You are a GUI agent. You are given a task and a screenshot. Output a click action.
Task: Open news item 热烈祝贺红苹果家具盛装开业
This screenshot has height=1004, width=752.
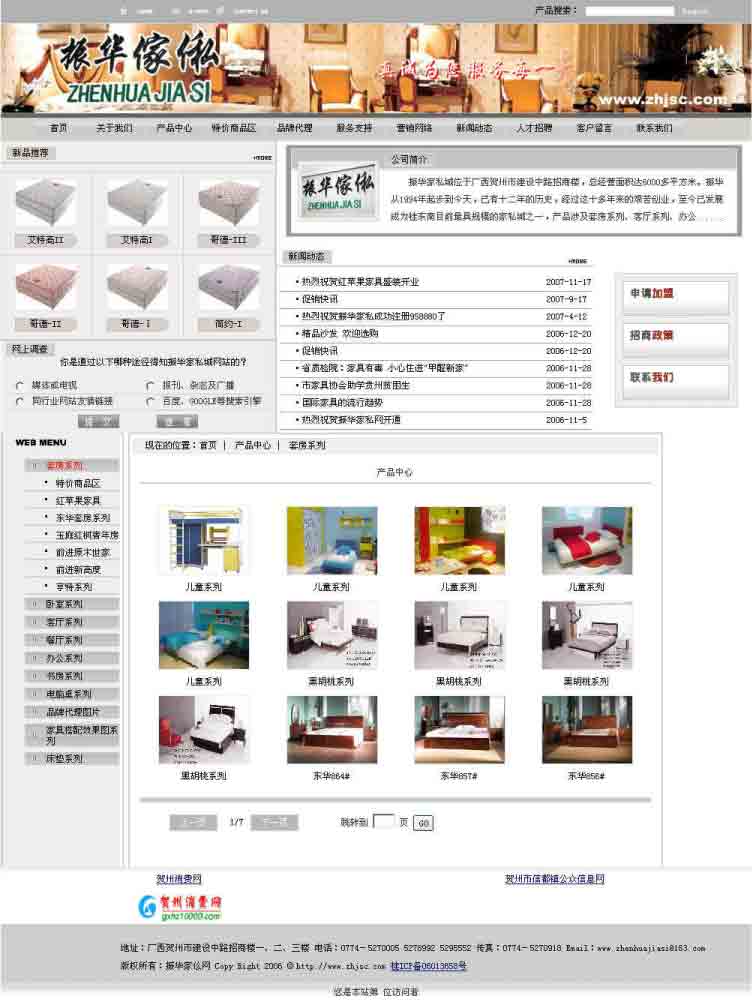tap(360, 282)
